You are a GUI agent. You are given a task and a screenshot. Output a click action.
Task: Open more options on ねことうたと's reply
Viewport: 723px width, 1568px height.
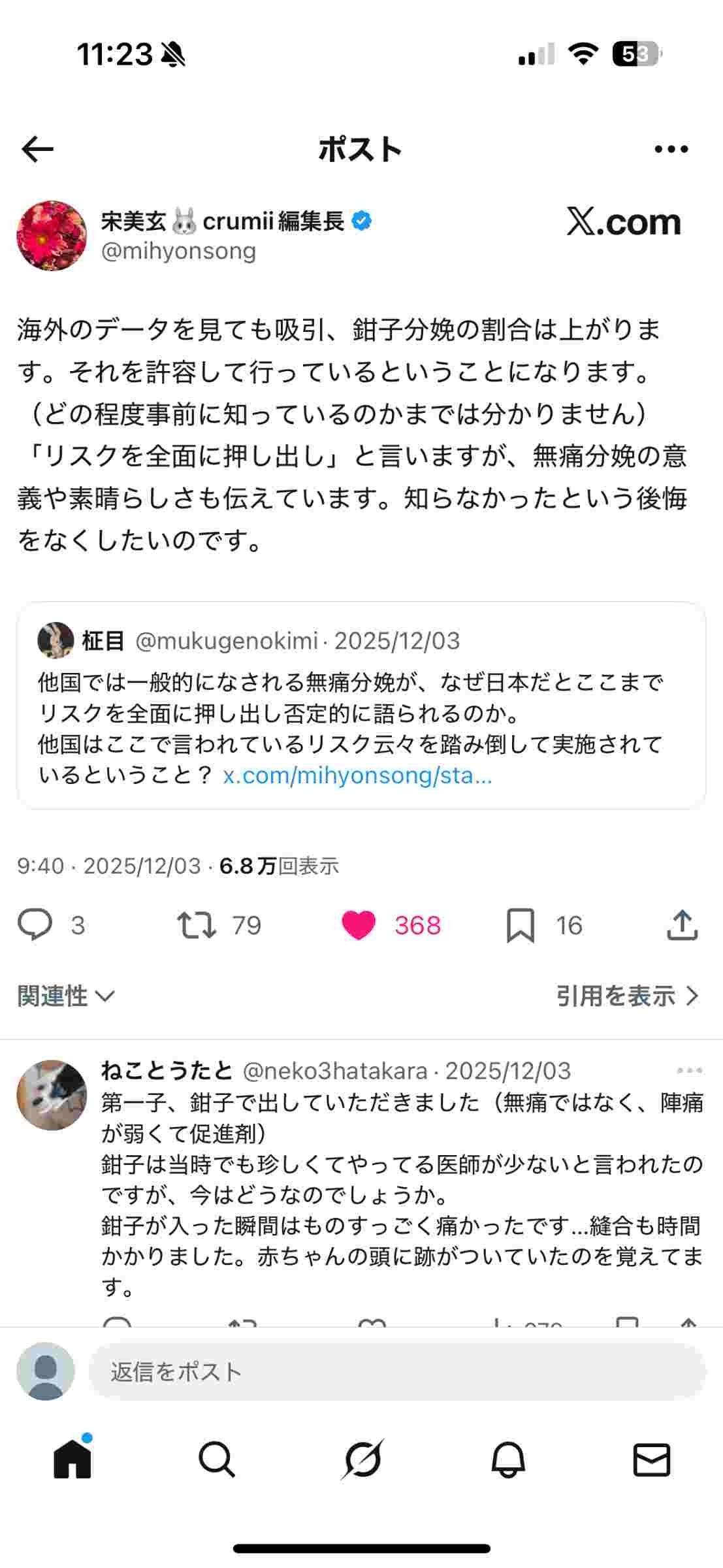click(689, 1071)
